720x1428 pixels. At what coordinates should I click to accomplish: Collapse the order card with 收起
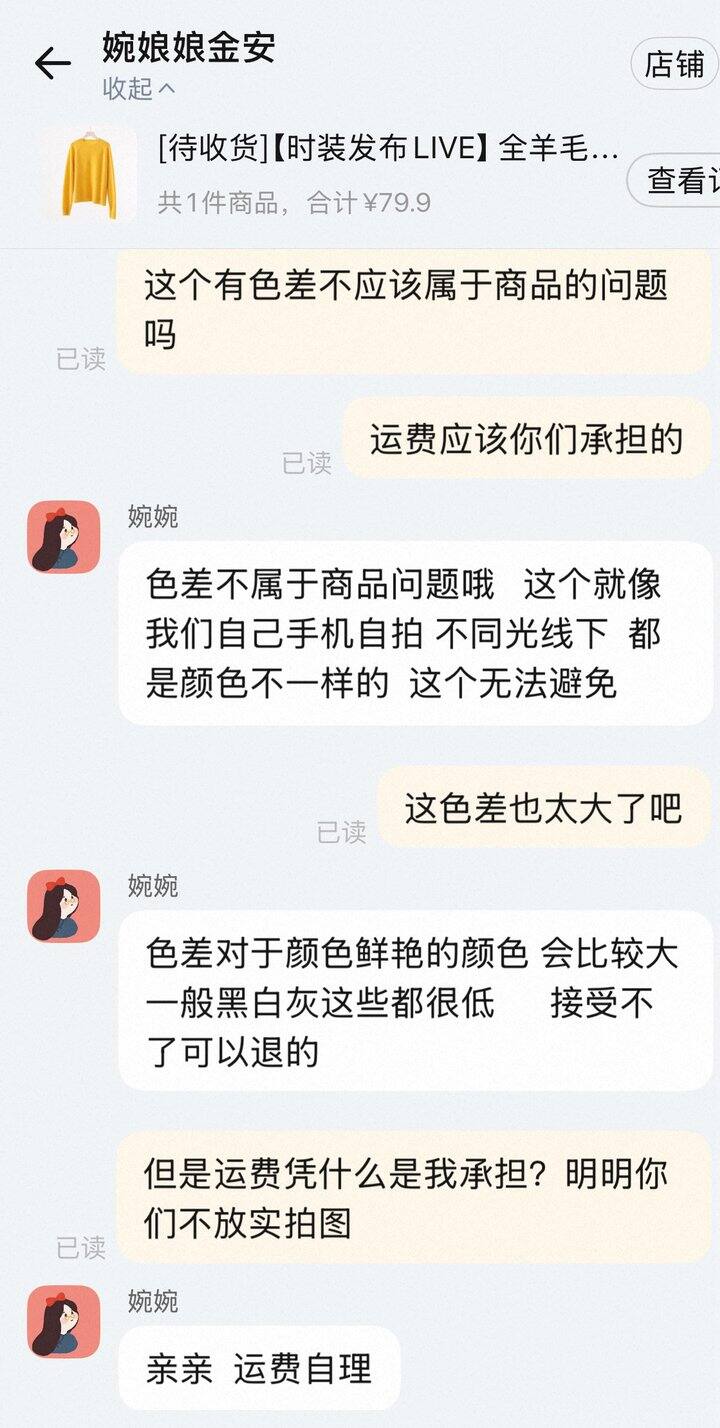tap(138, 89)
